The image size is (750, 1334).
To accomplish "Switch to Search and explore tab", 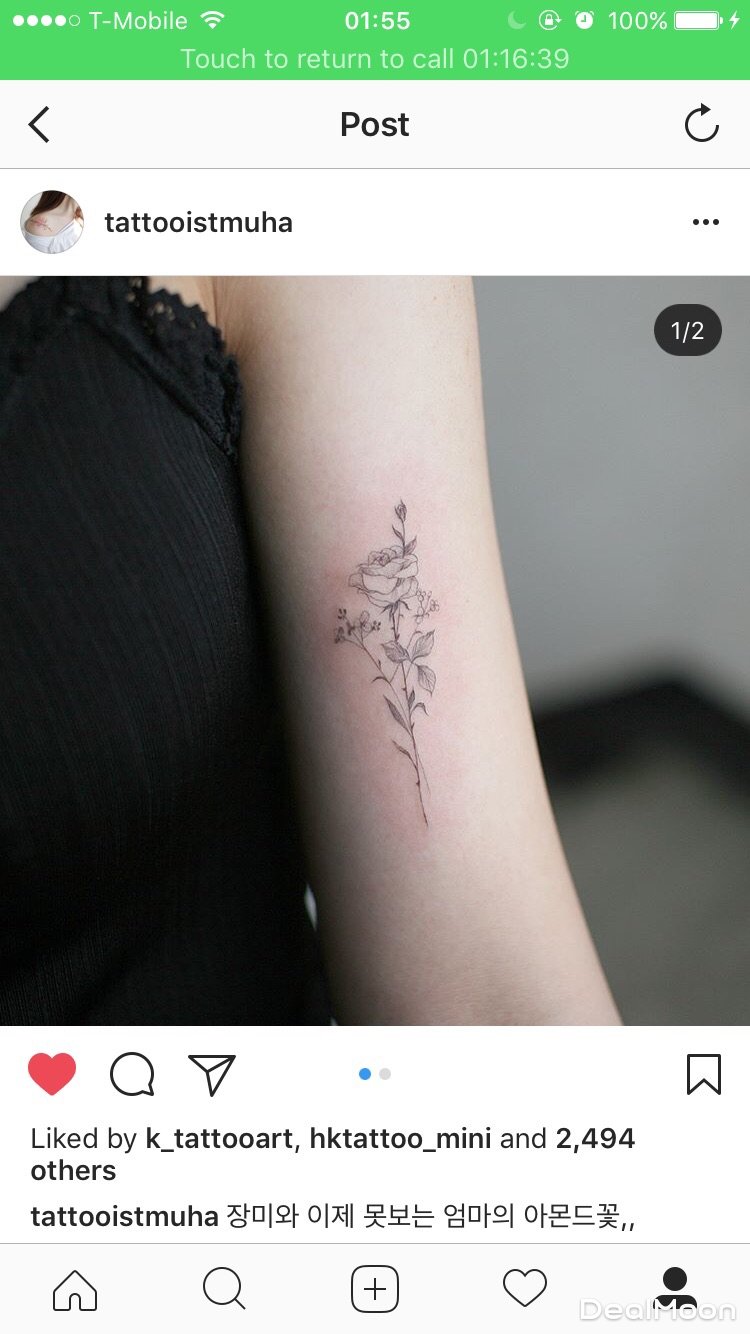I will coord(224,1289).
